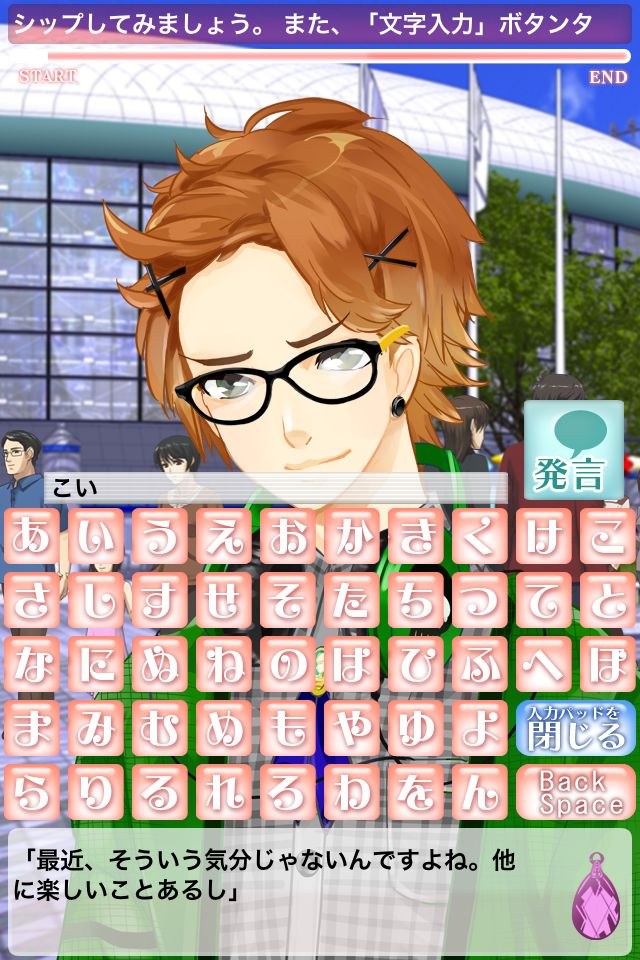Screen dimensions: 640x960
Task: Tap the よ key
Action: 480,727
